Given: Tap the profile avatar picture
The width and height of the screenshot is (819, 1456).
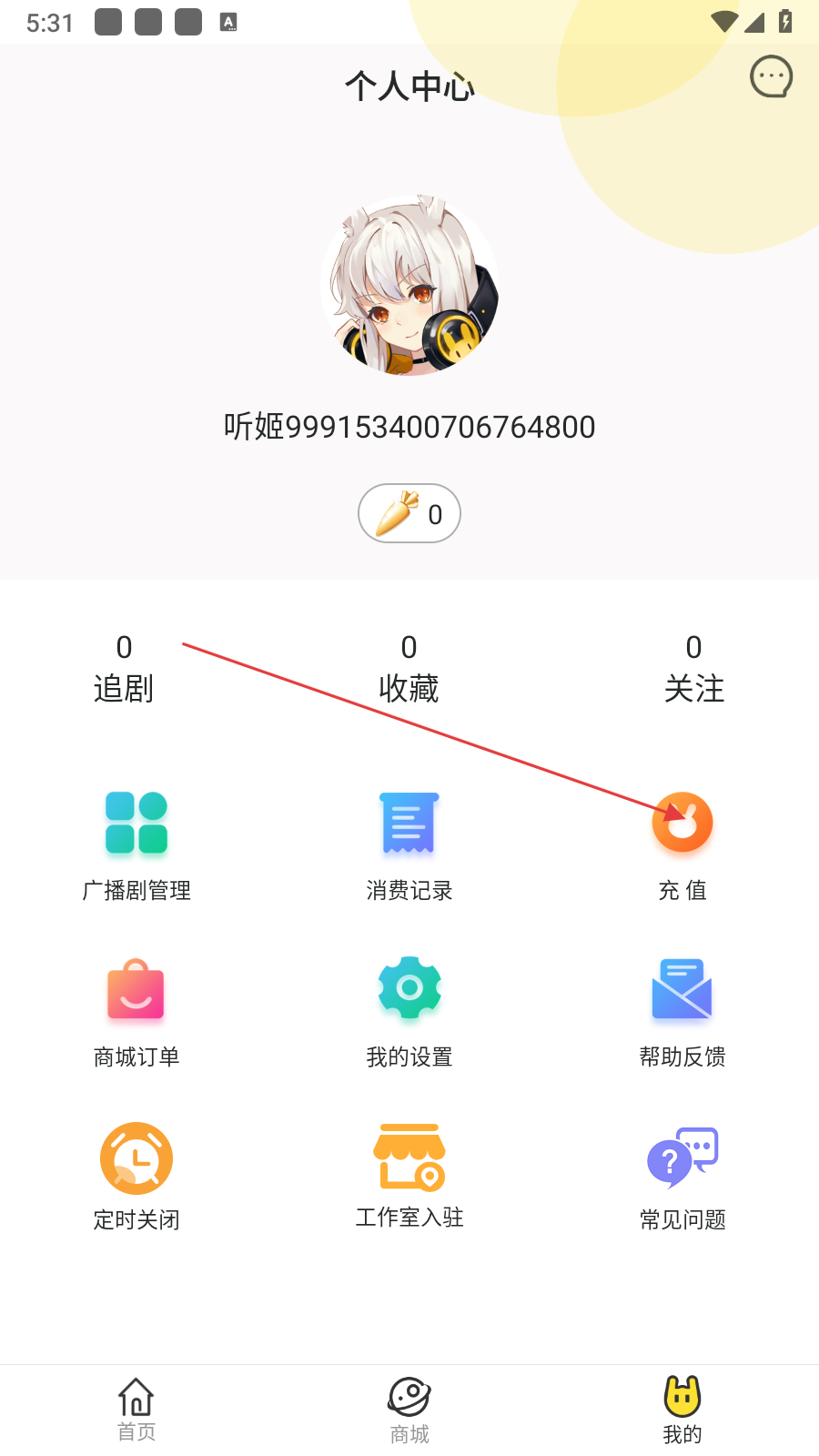Looking at the screenshot, I should click(409, 285).
